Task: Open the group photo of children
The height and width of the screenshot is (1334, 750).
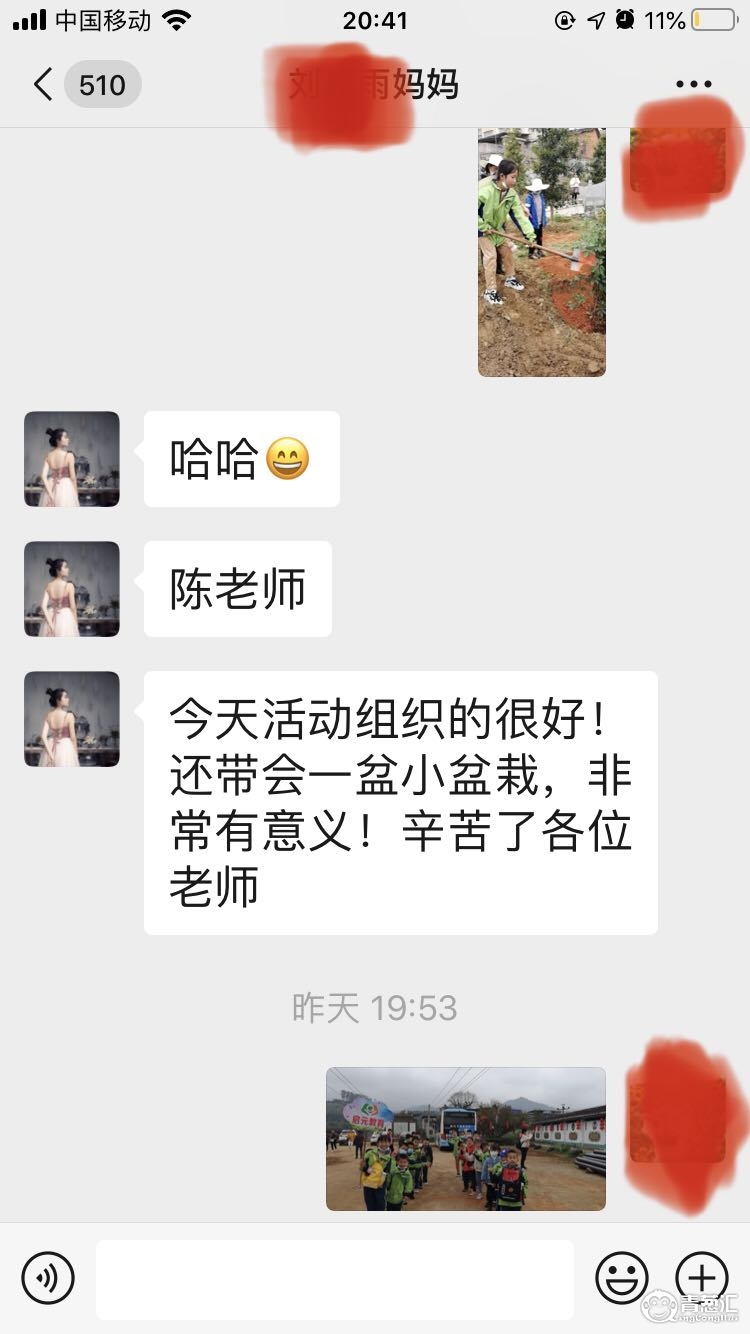Action: point(465,1138)
